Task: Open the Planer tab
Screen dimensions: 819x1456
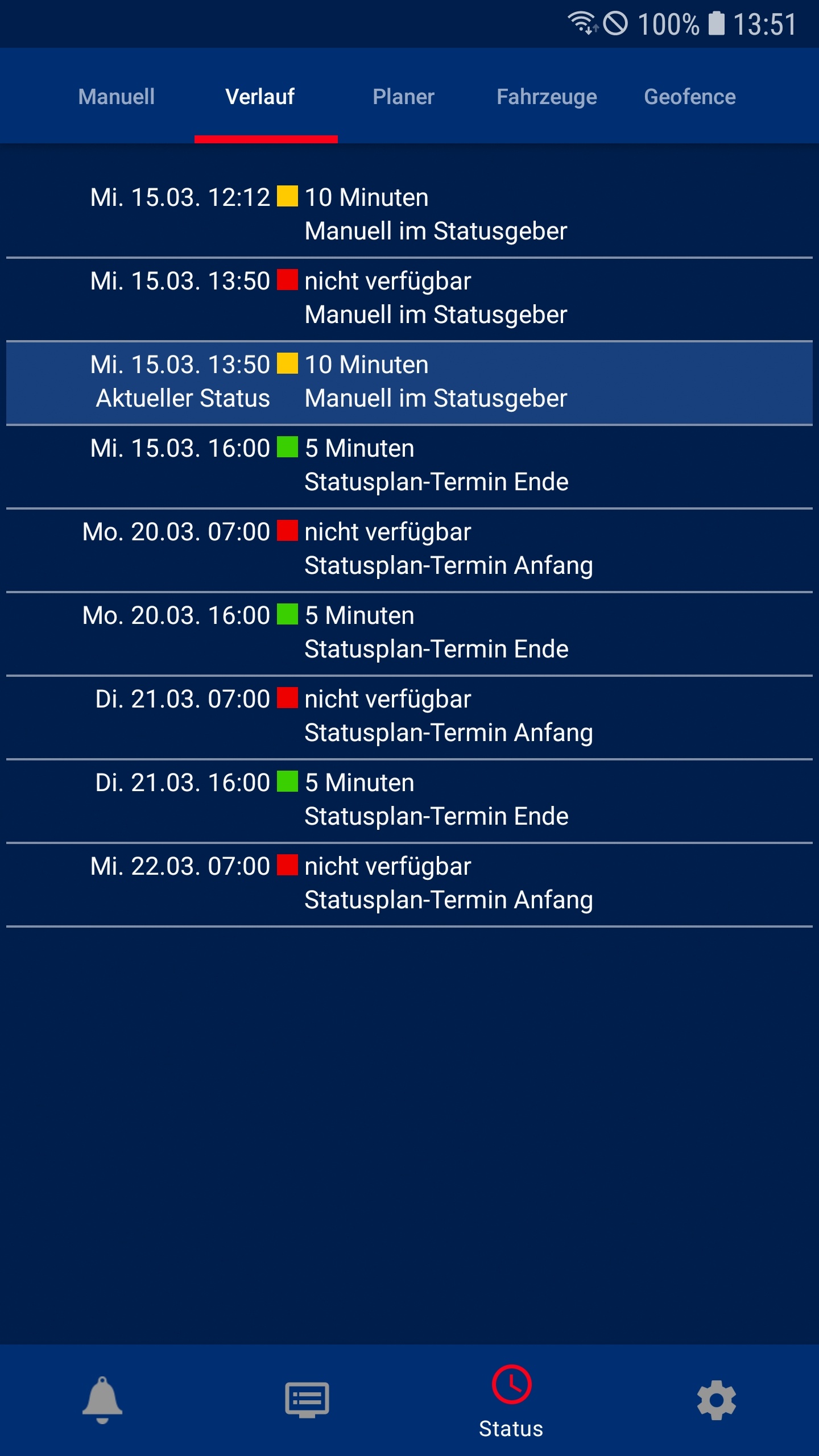Action: [403, 97]
